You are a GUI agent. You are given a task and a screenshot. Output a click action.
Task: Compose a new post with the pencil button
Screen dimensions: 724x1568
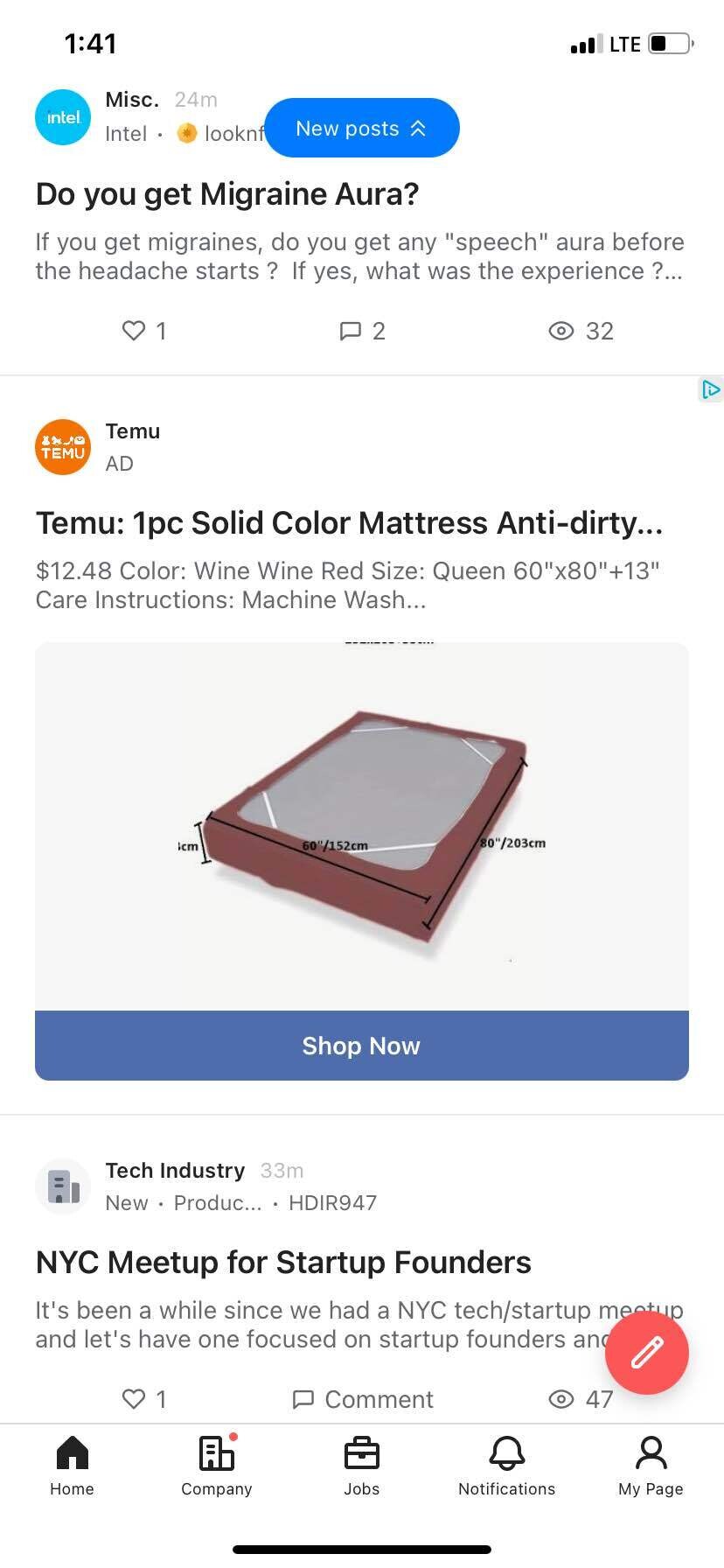point(647,1353)
